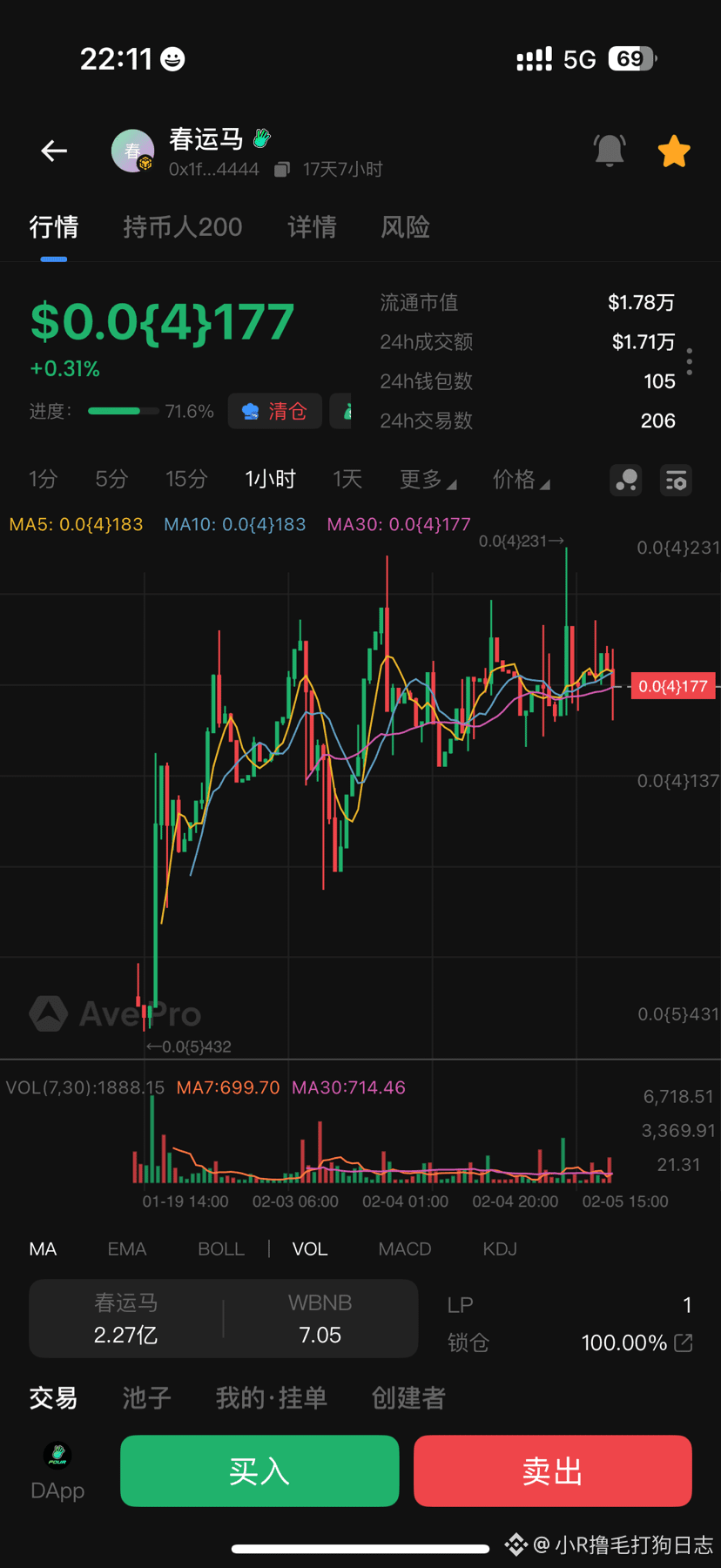Image resolution: width=721 pixels, height=1568 pixels.
Task: View the 风险 tab
Action: (x=405, y=227)
